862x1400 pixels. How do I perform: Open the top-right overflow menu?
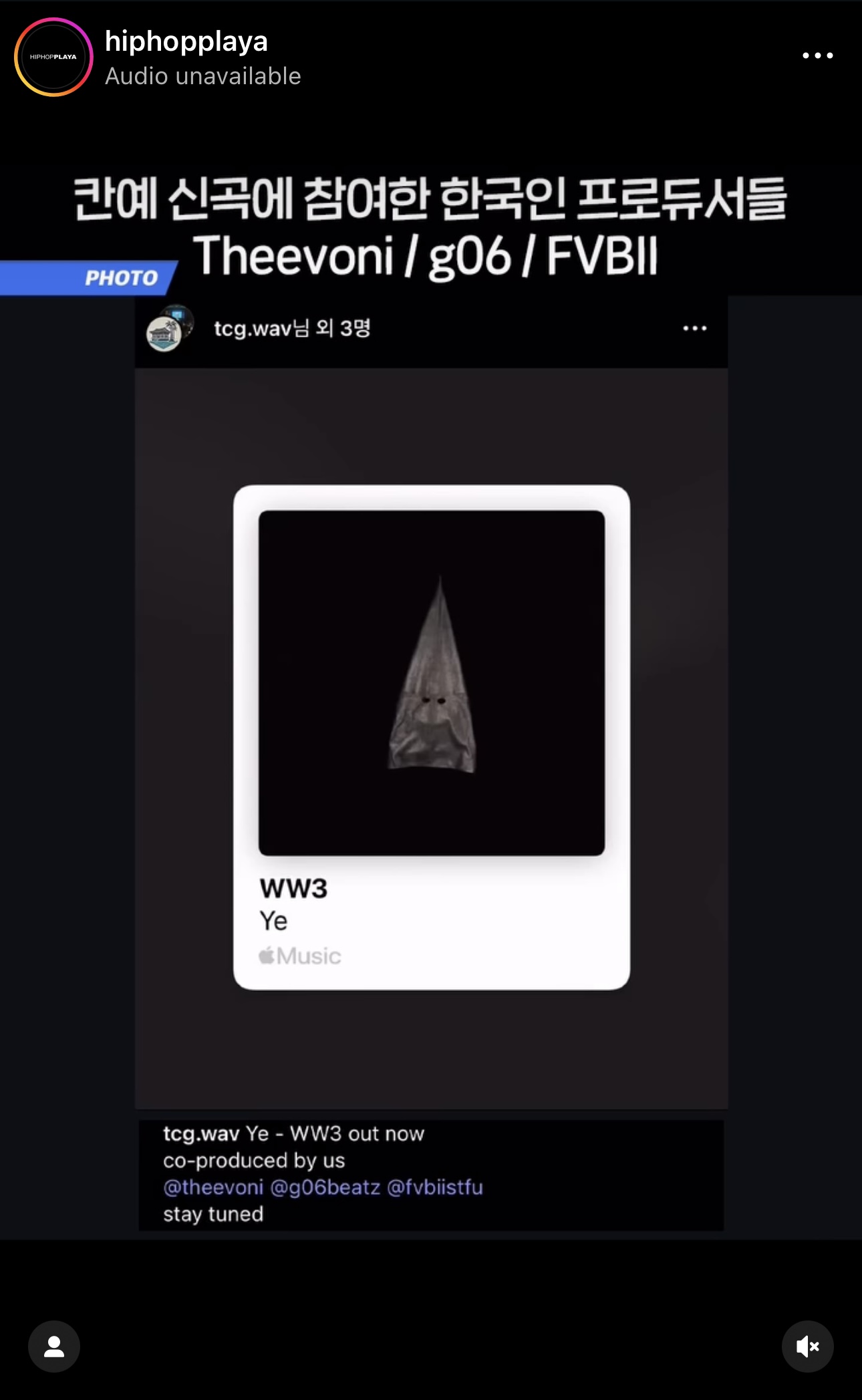tap(817, 55)
